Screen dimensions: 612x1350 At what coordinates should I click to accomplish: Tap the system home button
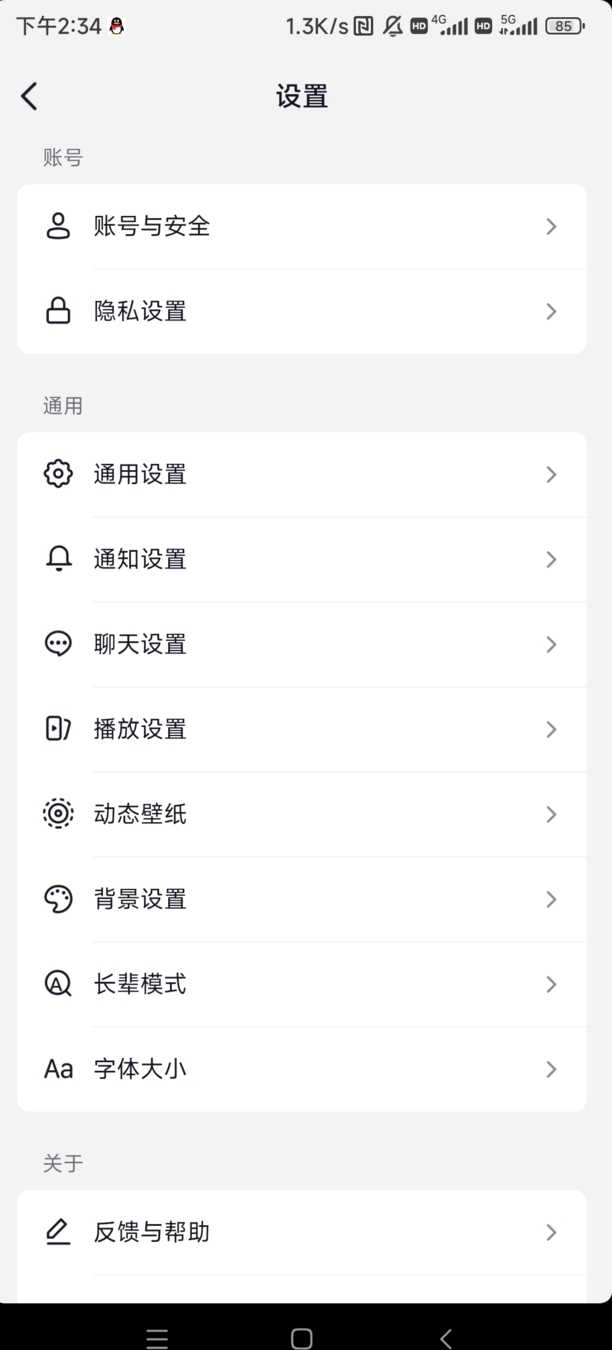pyautogui.click(x=301, y=1338)
